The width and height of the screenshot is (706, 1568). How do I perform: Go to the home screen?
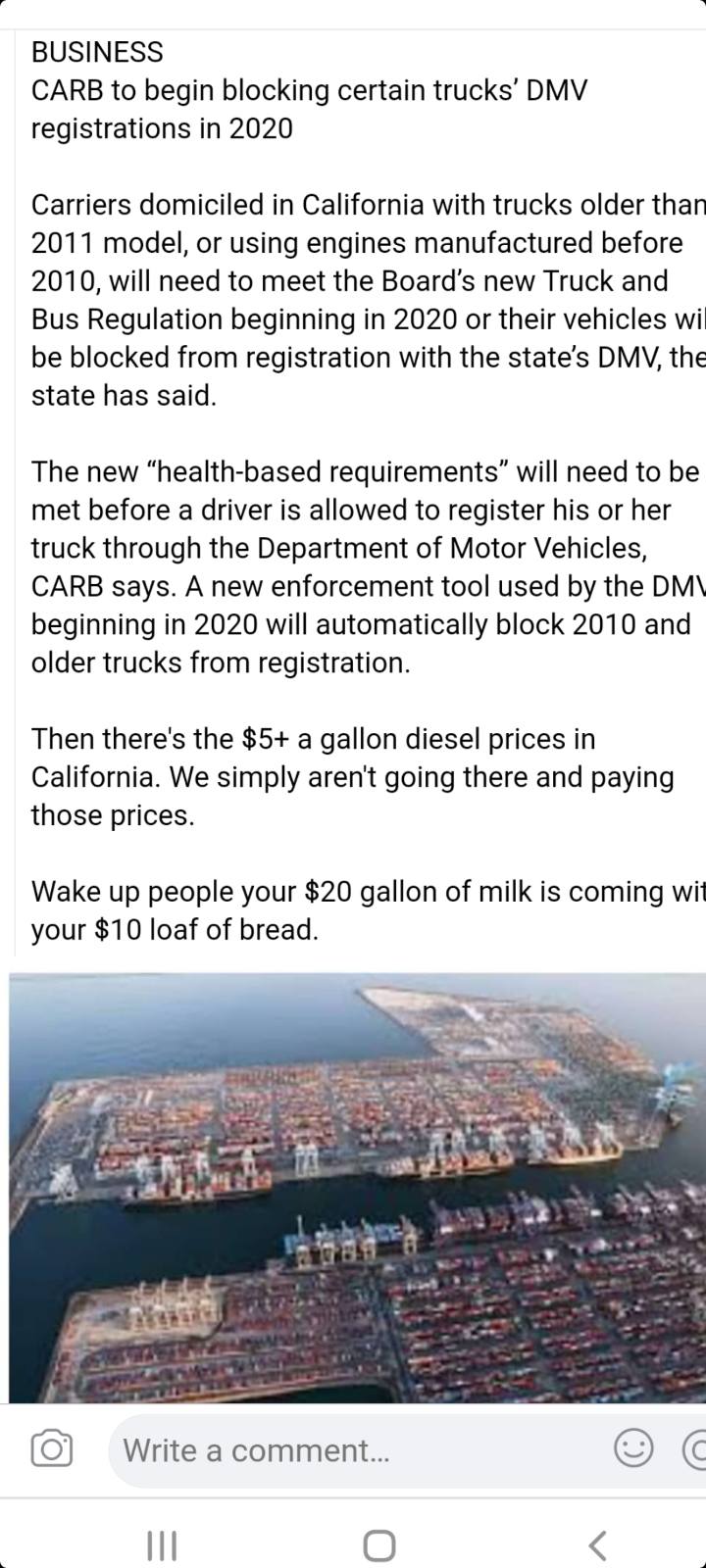click(378, 1545)
